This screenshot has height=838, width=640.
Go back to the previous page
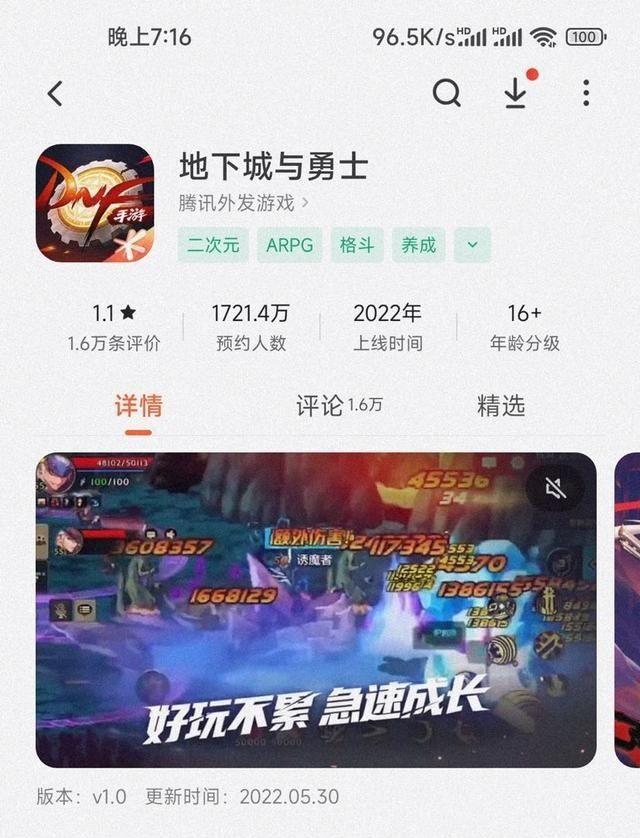(x=55, y=94)
